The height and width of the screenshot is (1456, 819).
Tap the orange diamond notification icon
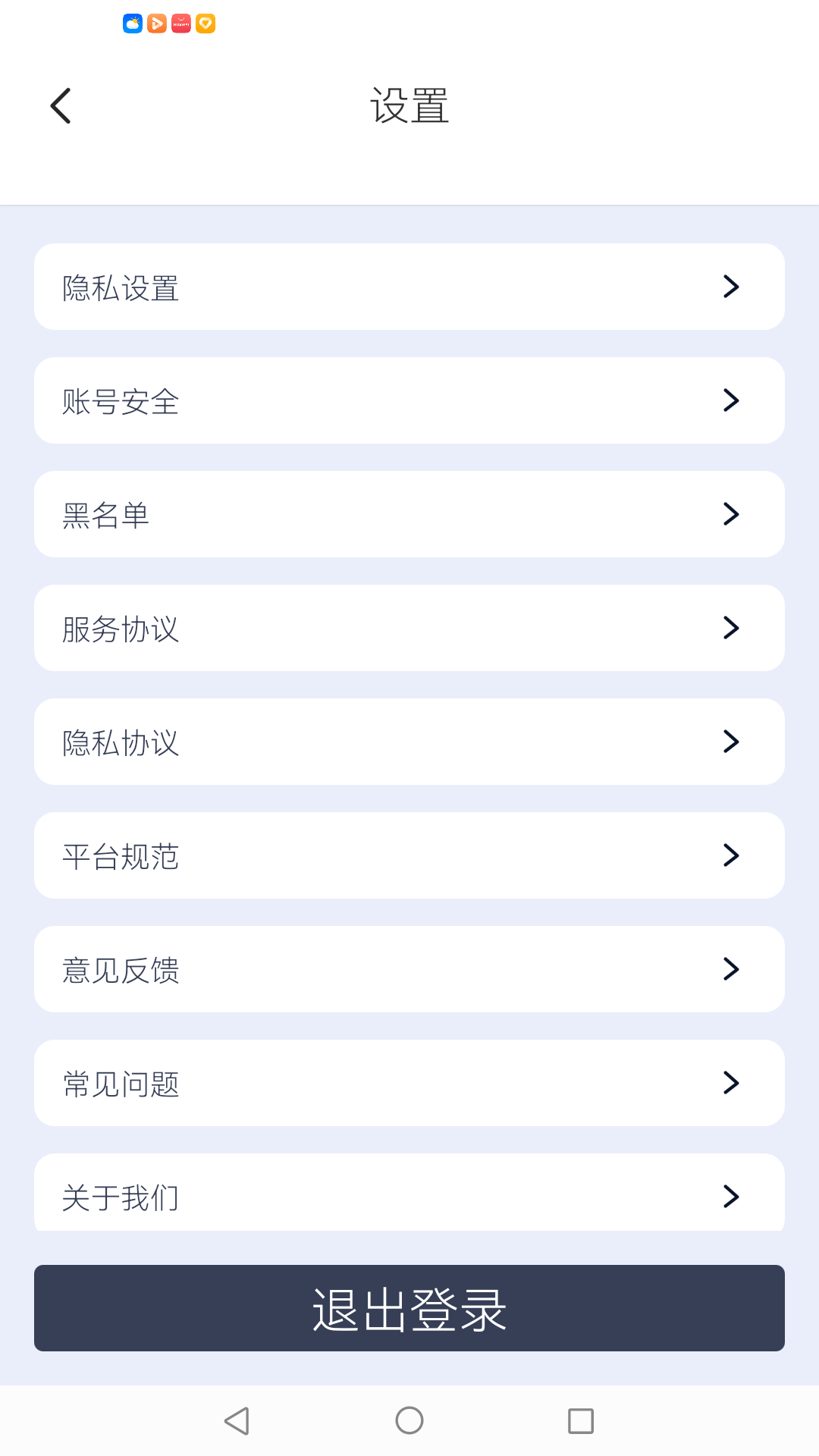207,24
